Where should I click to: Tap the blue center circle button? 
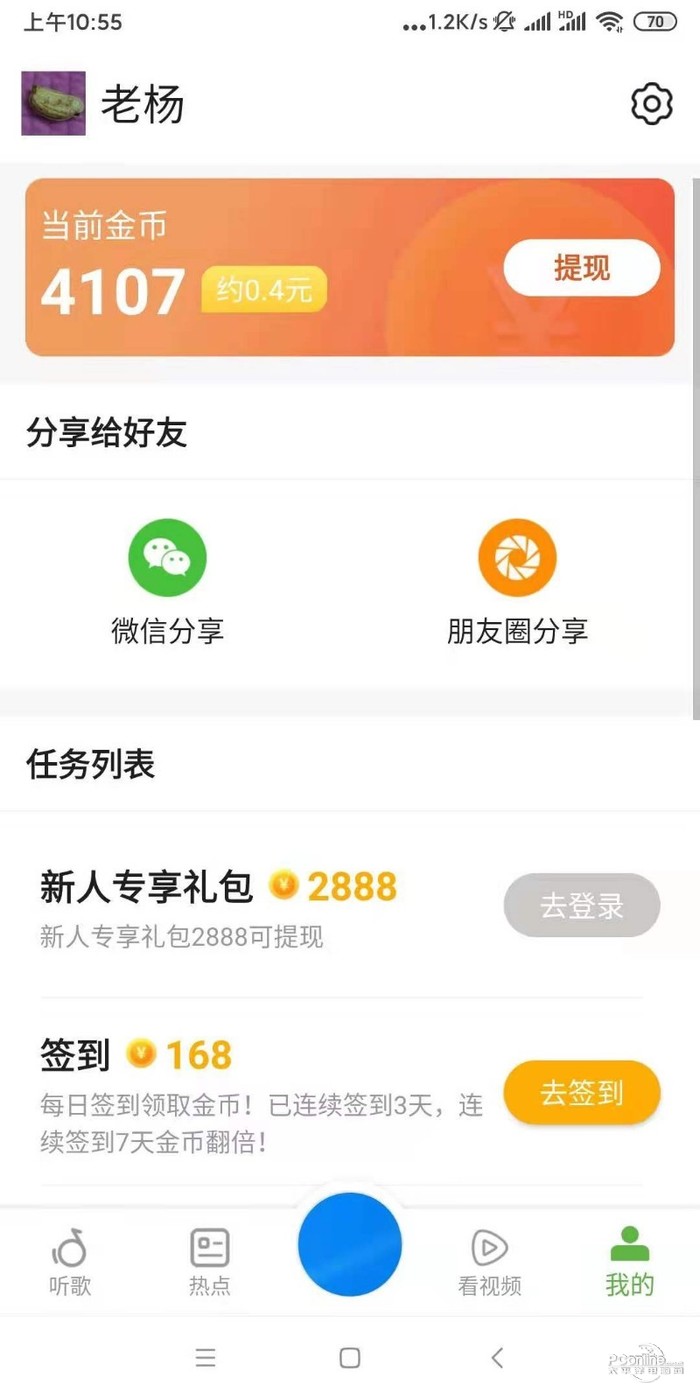(350, 1245)
